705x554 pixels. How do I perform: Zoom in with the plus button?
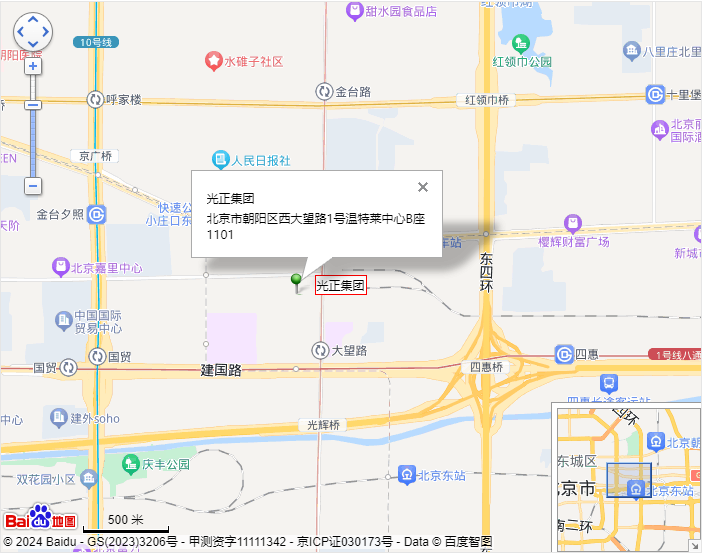coord(33,66)
